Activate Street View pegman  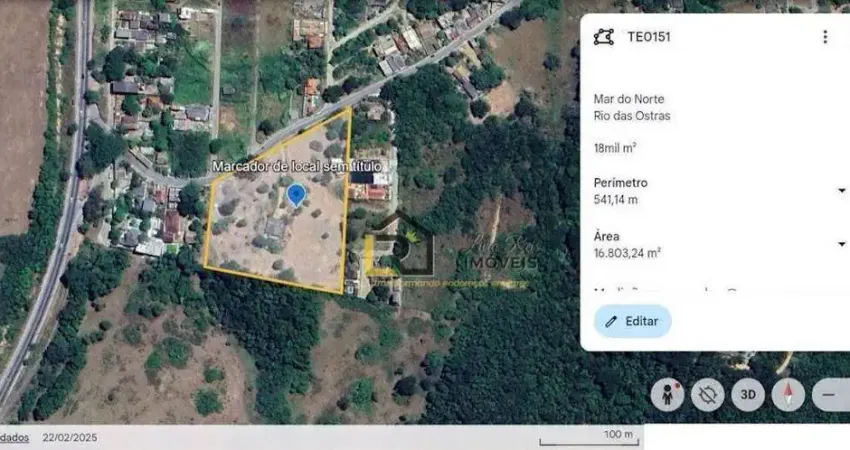point(667,394)
